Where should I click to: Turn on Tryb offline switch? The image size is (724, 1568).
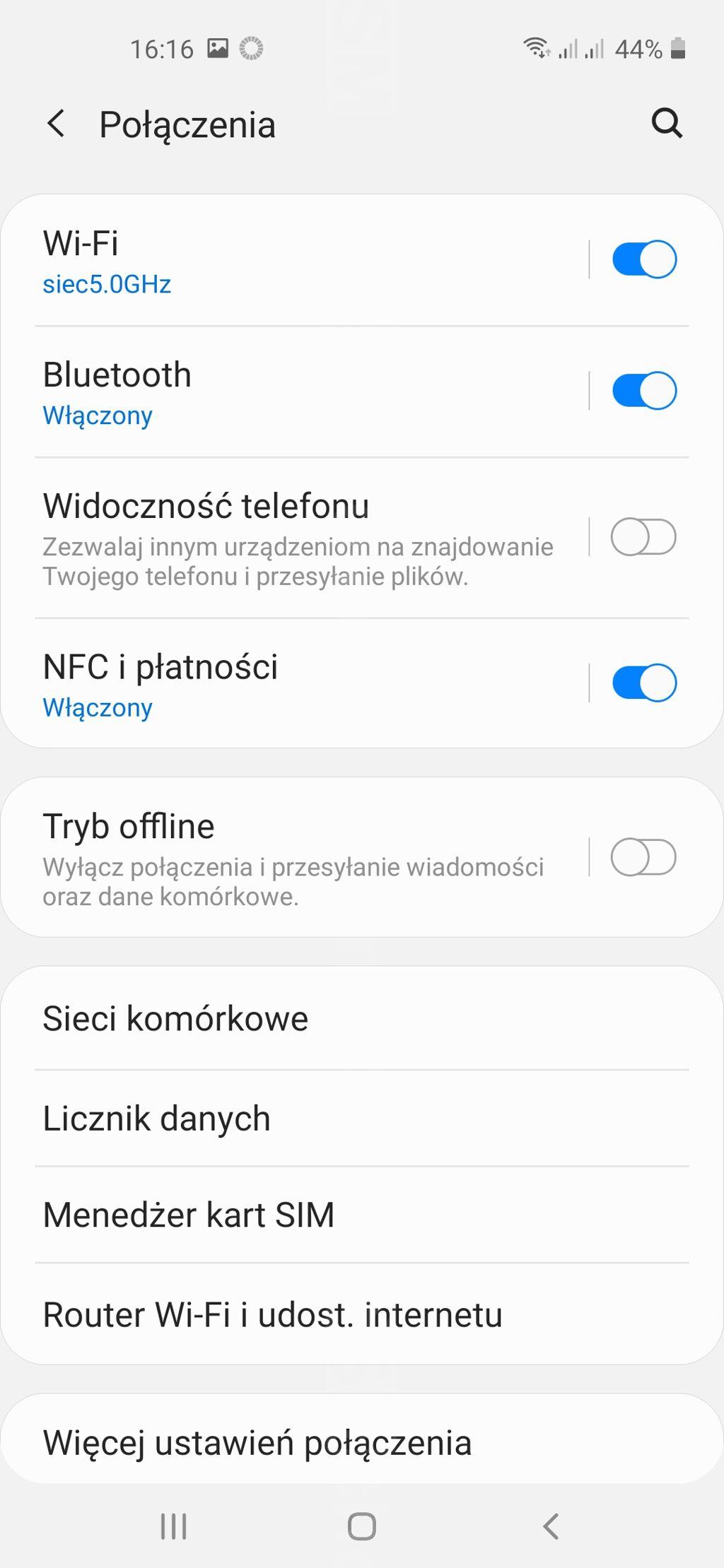coord(644,857)
